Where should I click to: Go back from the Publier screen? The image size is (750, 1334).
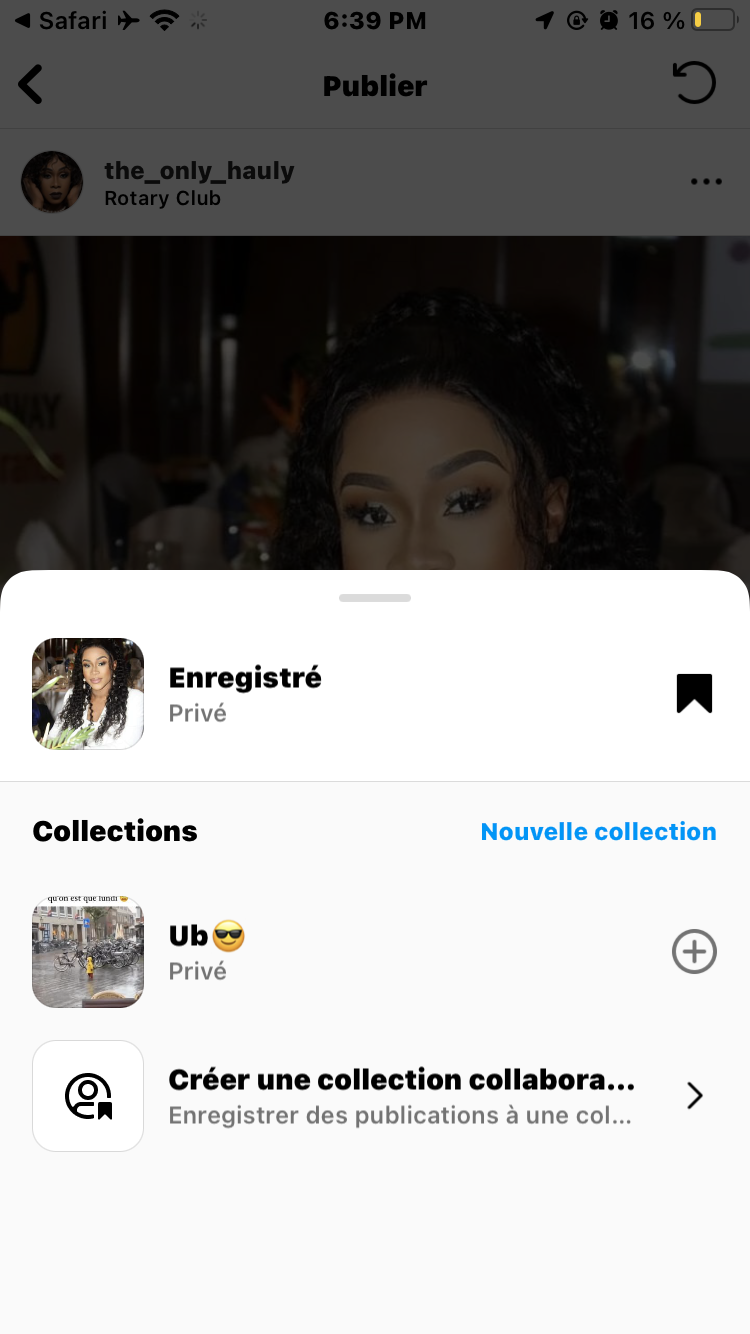click(32, 85)
